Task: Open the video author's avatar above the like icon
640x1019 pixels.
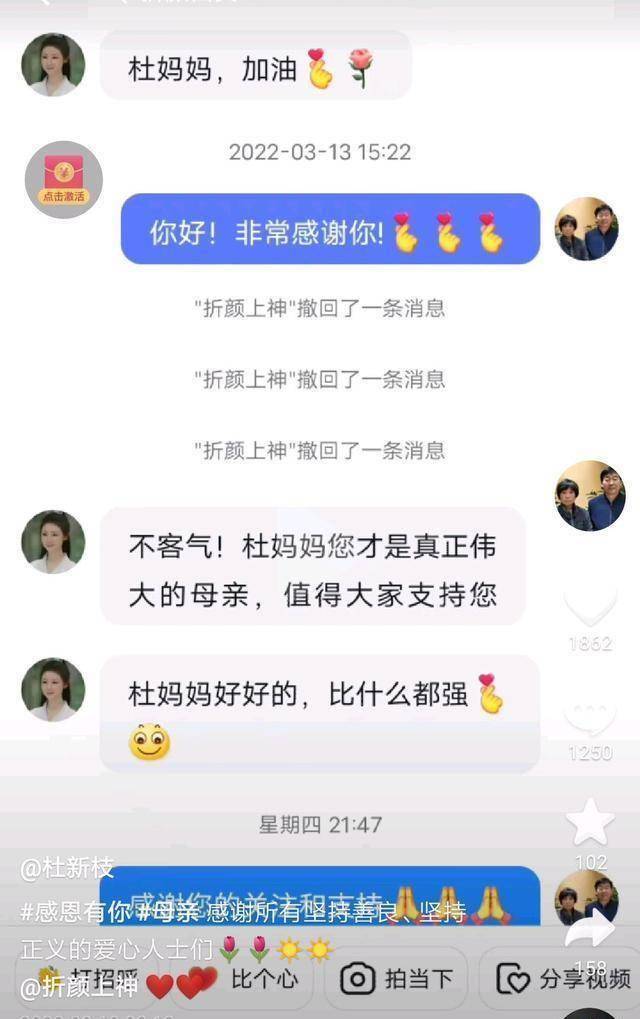Action: (x=590, y=497)
